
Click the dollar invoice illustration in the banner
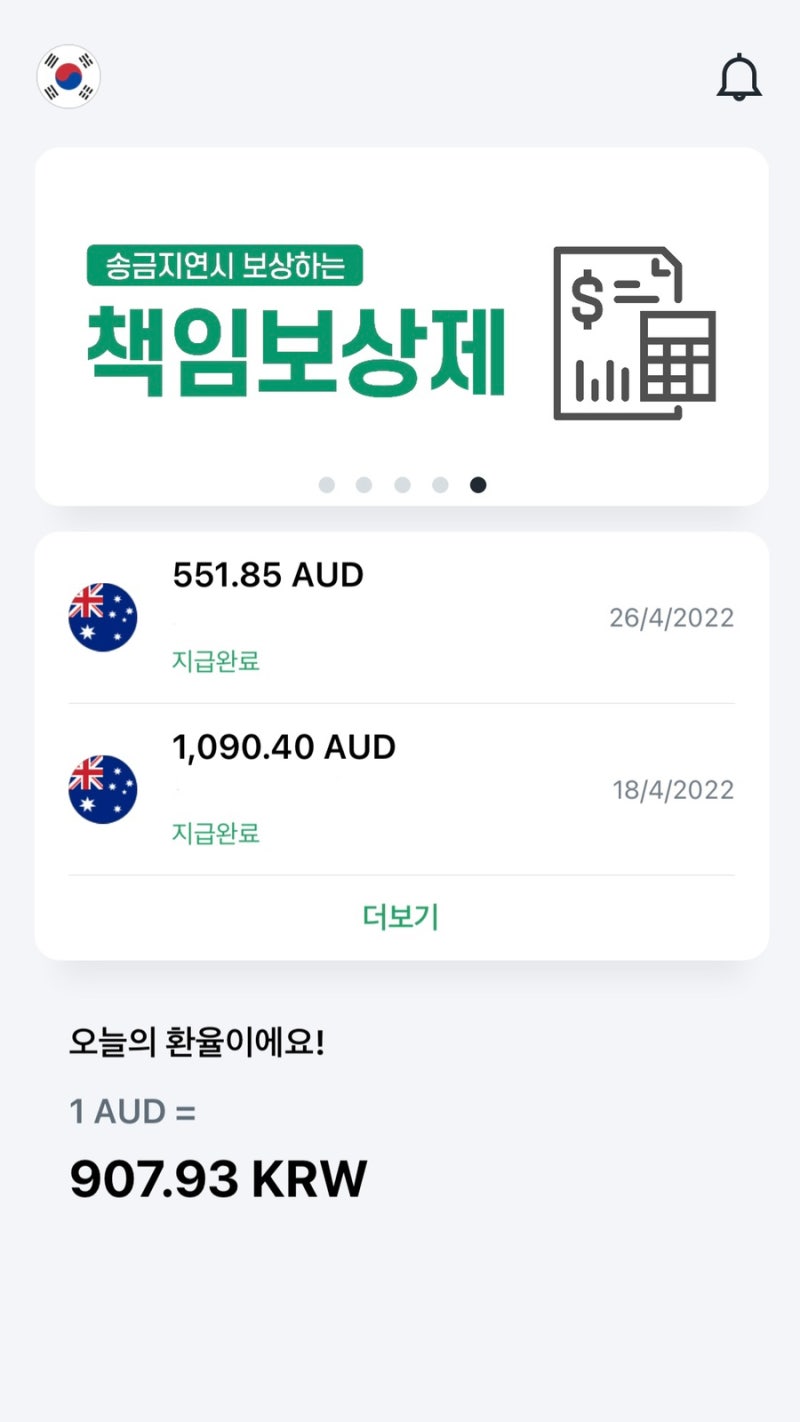[x=600, y=330]
